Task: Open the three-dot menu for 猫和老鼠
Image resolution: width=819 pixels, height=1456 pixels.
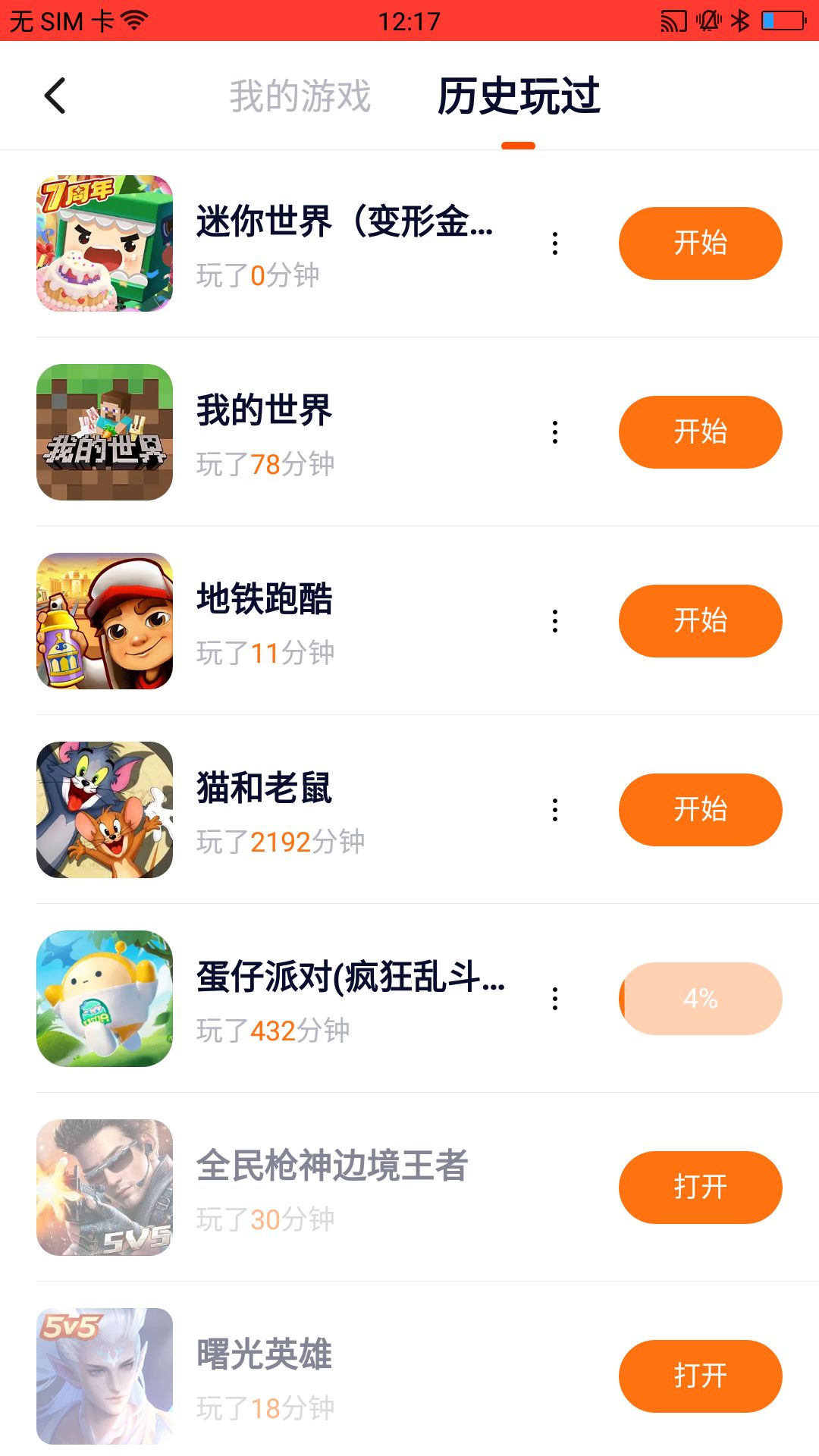Action: 555,810
